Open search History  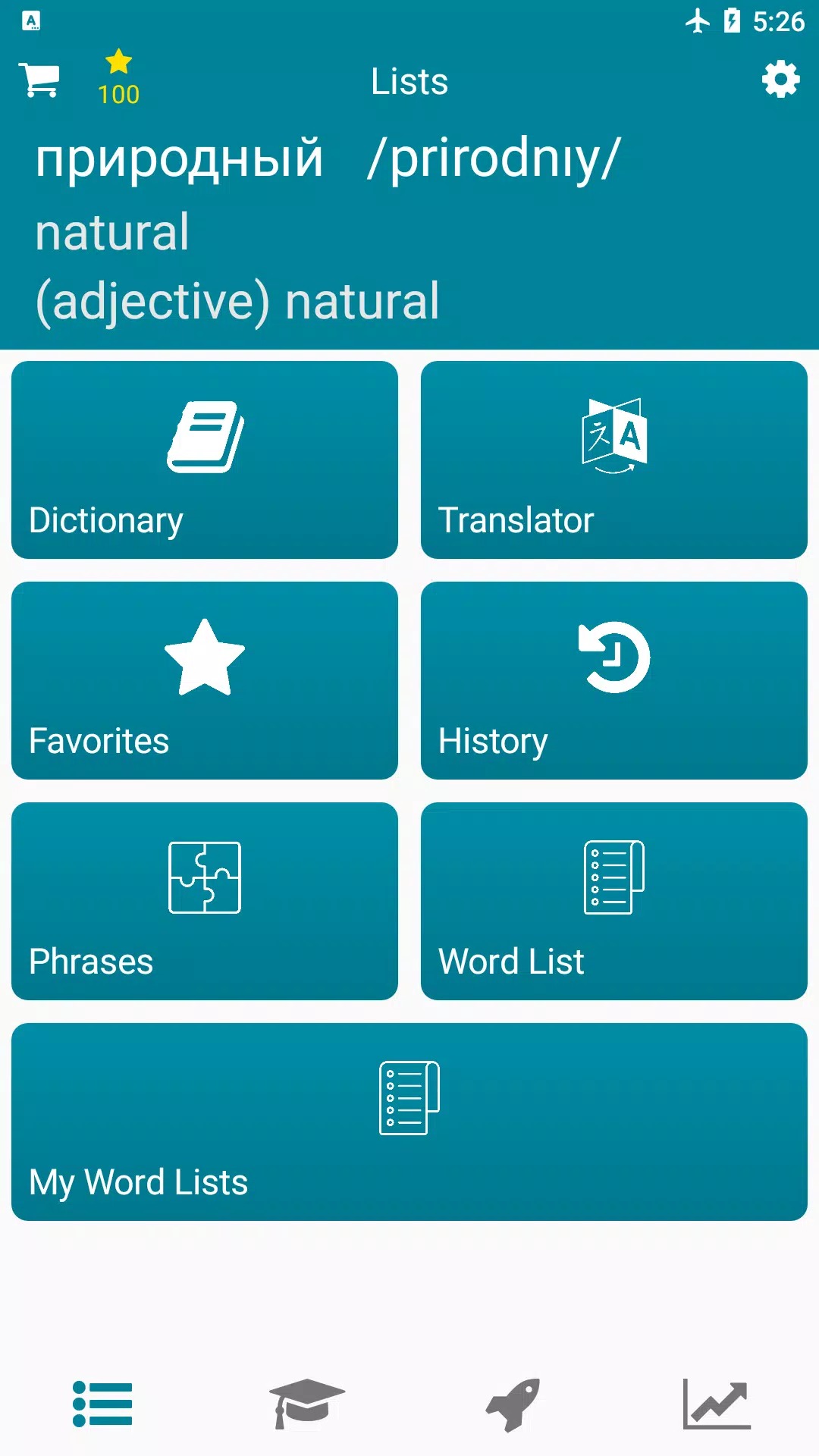coord(613,680)
